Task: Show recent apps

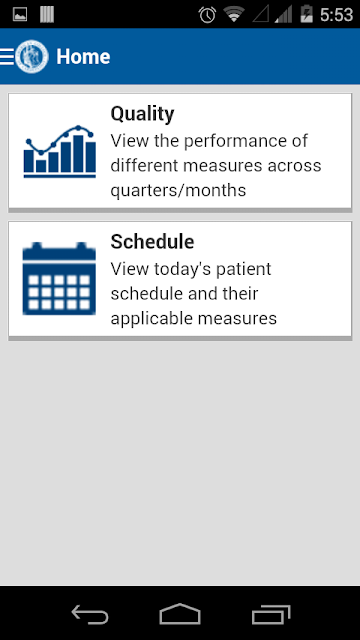Action: tap(271, 614)
